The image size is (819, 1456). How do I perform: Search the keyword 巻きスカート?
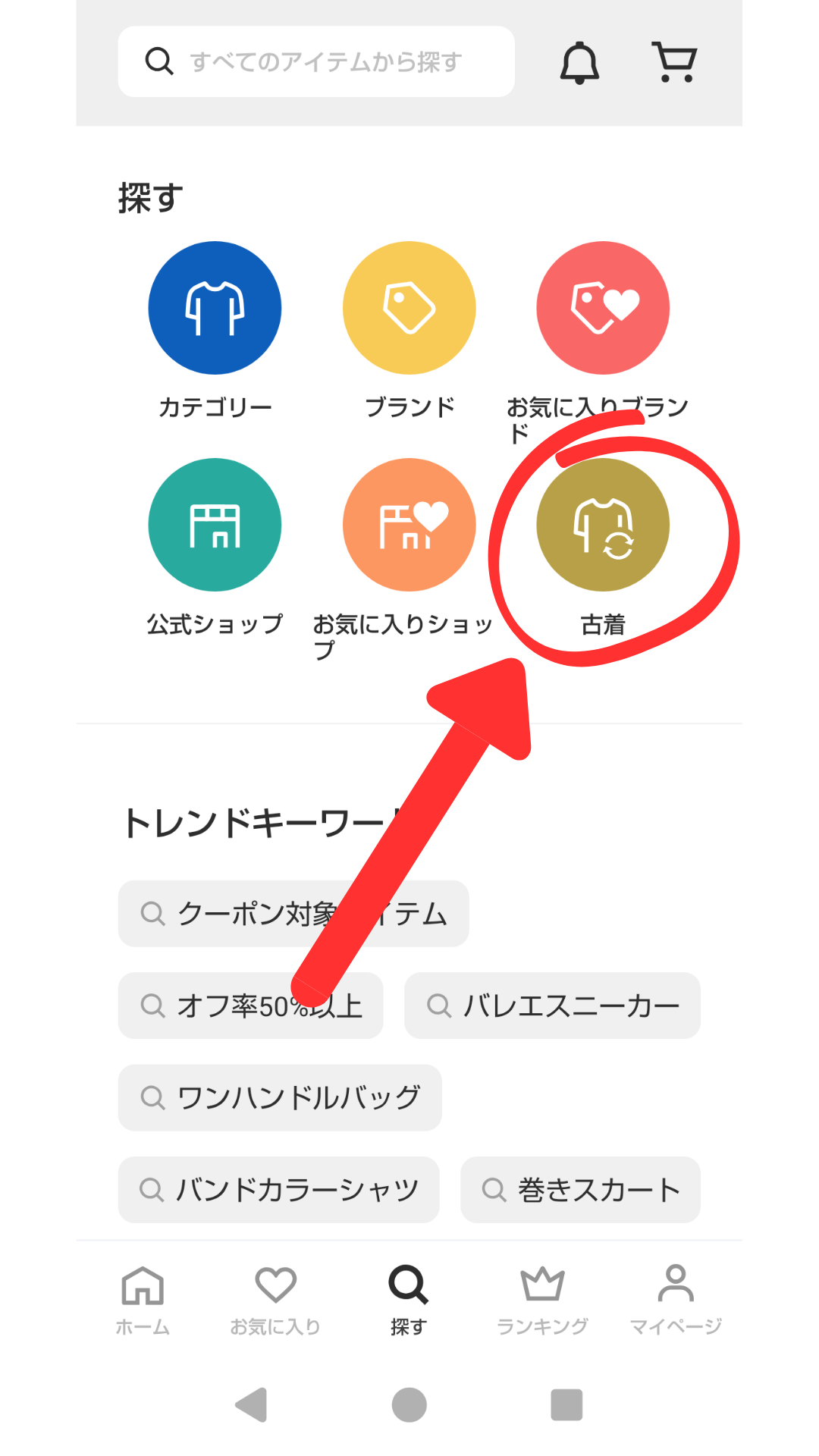point(580,1189)
